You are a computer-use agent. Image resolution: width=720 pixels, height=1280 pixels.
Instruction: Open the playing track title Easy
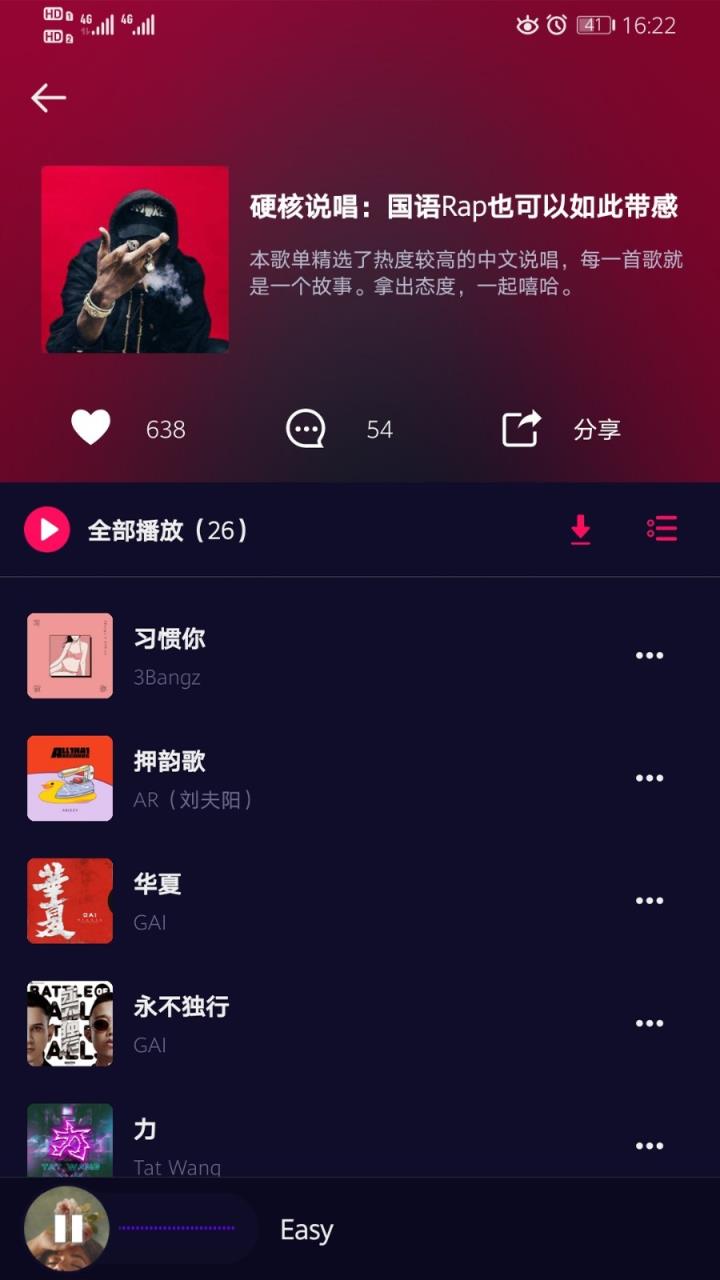(306, 1228)
